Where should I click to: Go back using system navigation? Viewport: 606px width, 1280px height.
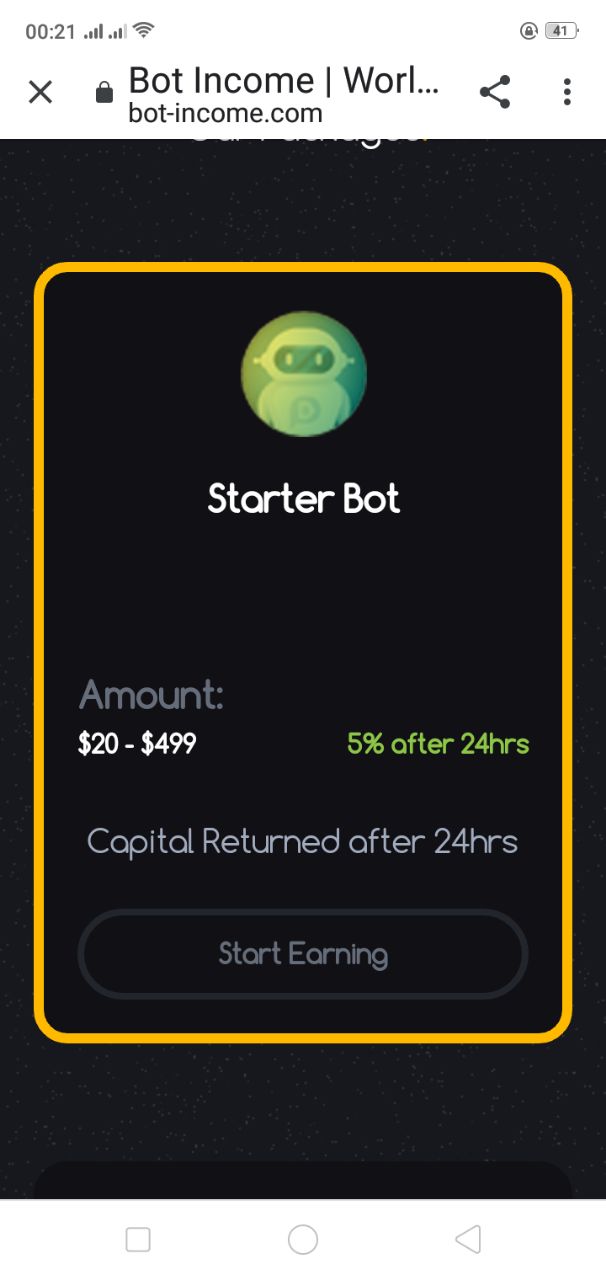tap(467, 1240)
